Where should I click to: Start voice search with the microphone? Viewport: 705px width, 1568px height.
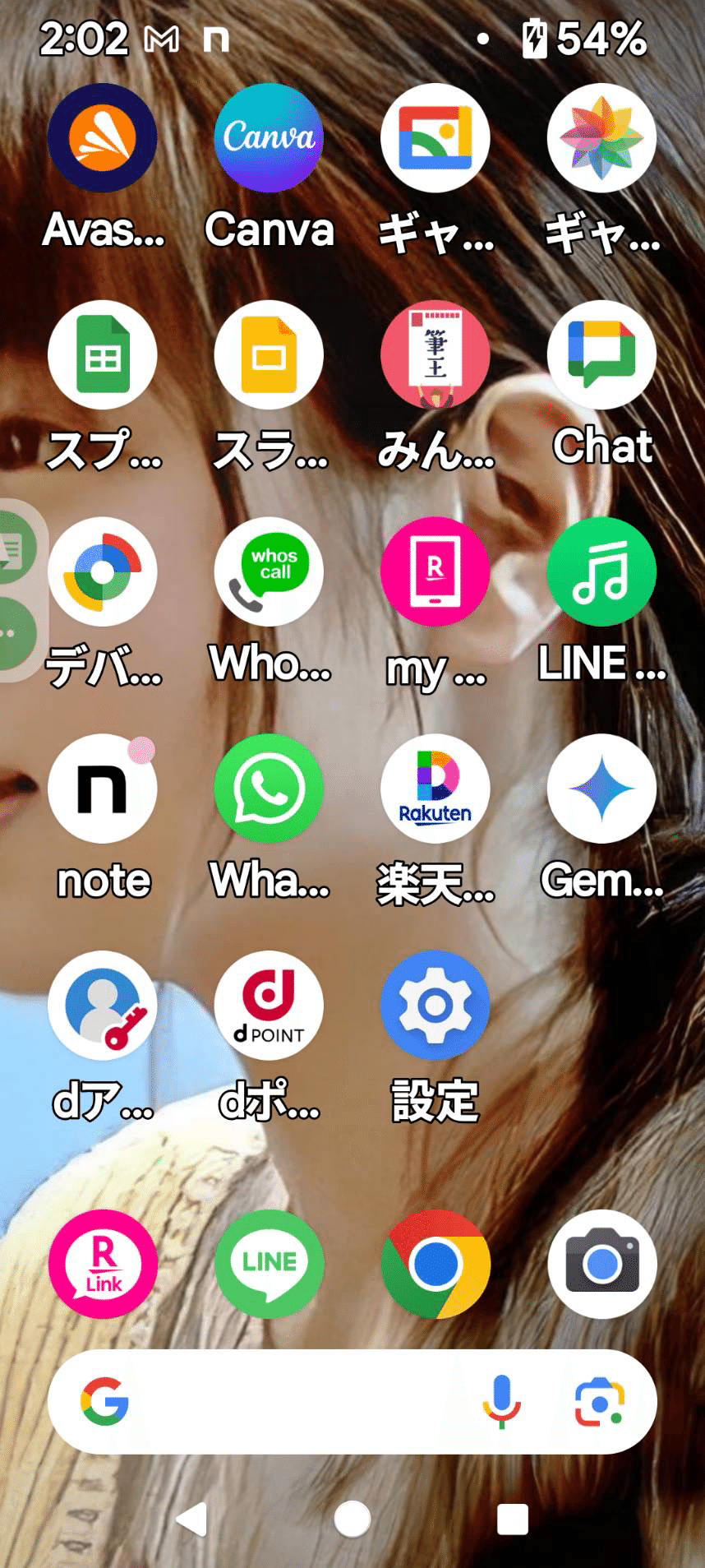tap(501, 1401)
